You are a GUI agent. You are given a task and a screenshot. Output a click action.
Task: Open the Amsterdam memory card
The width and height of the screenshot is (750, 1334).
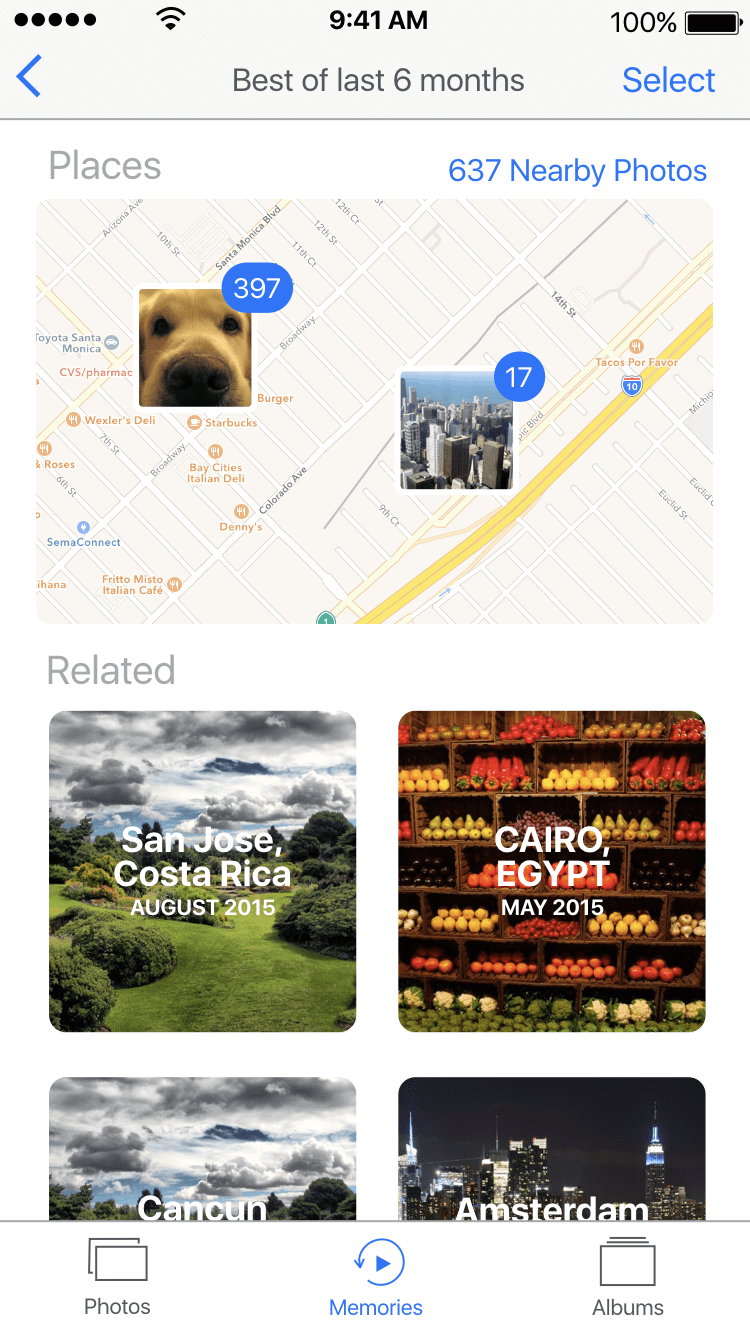tap(552, 1150)
